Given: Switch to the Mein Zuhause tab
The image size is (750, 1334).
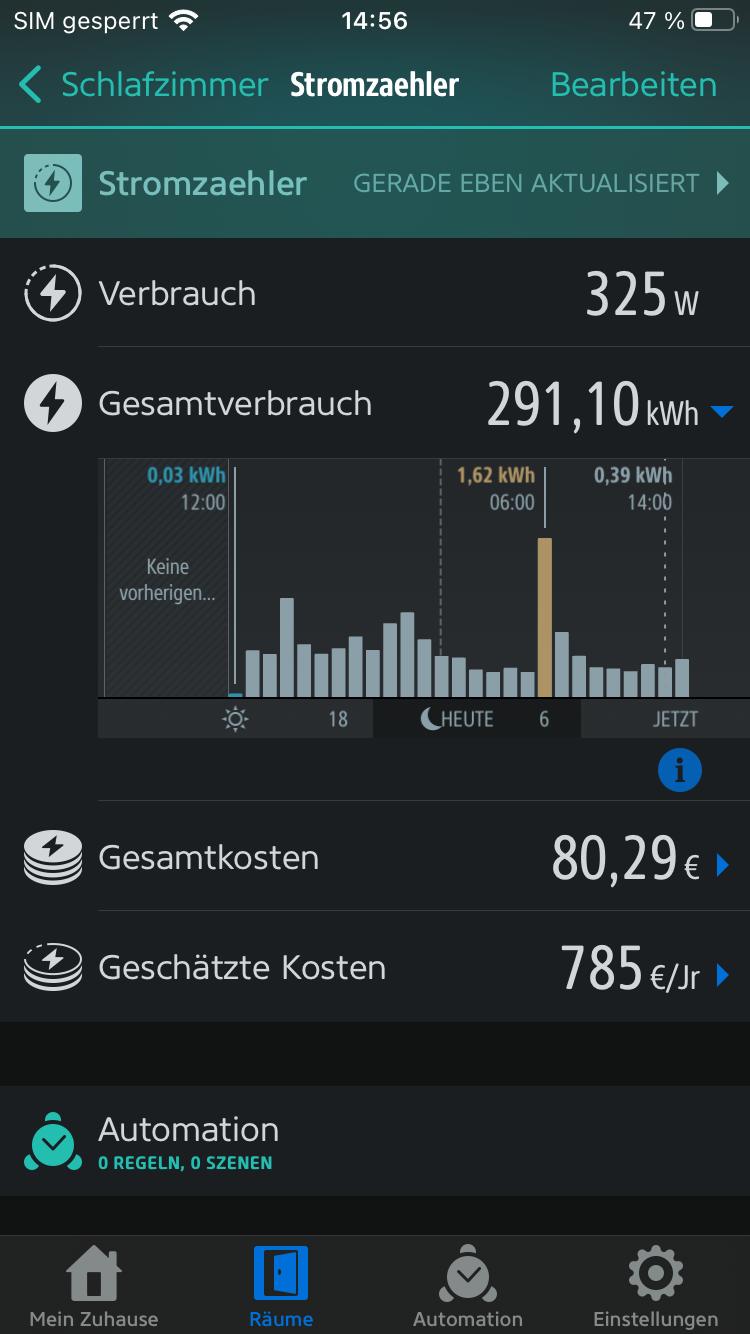Looking at the screenshot, I should pyautogui.click(x=94, y=1286).
